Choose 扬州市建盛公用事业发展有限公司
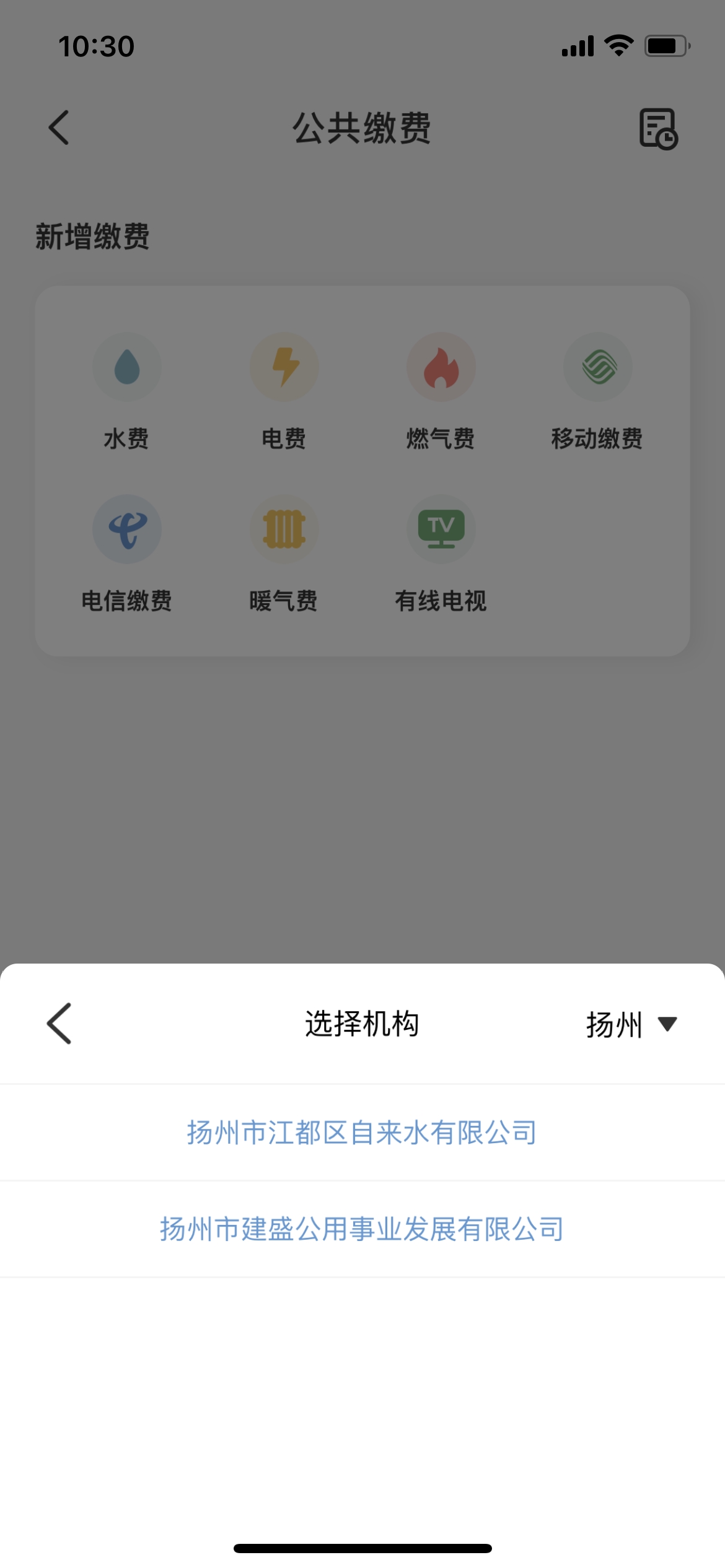This screenshot has width=725, height=1568. [x=362, y=1229]
